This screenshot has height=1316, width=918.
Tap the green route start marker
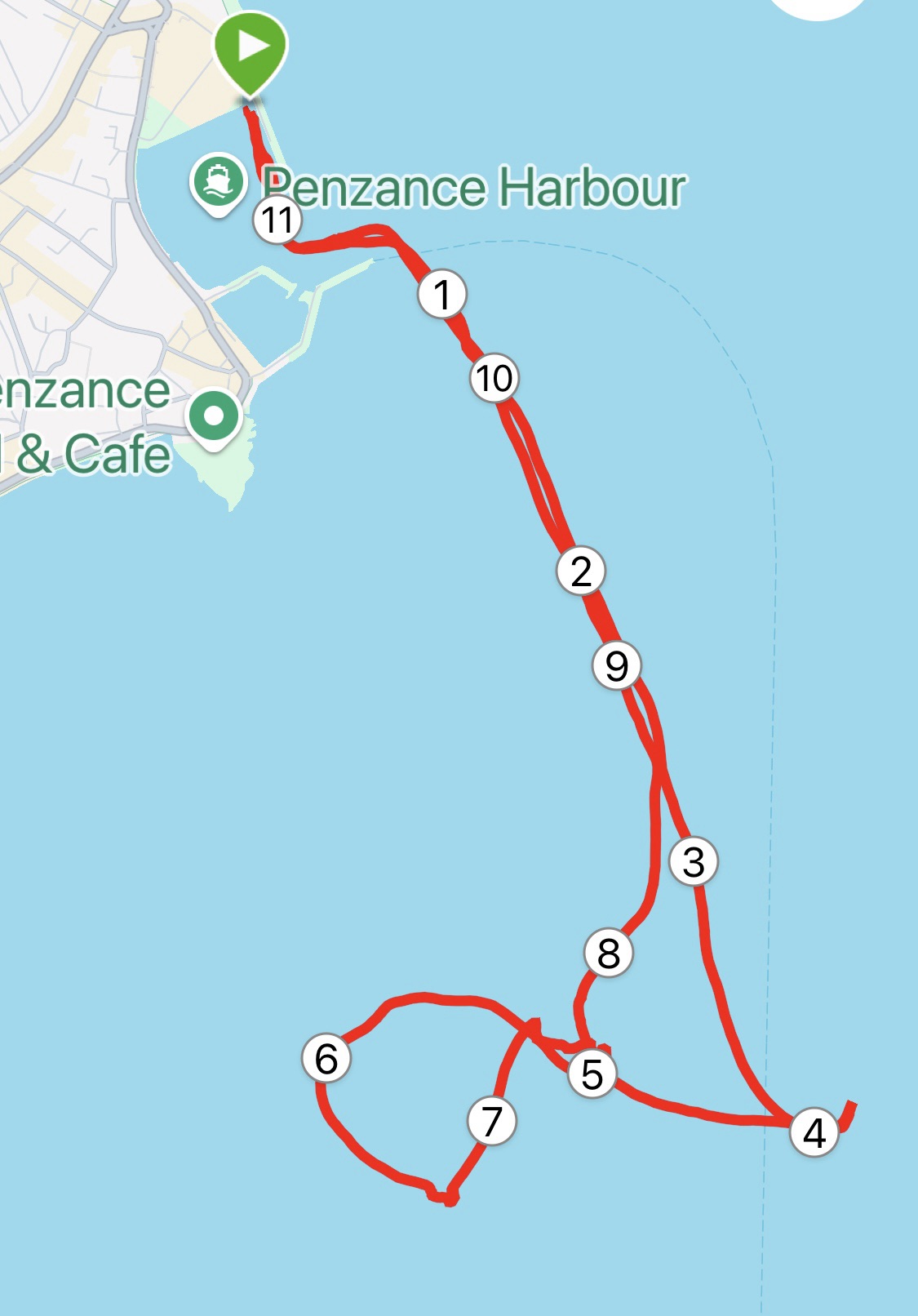(x=251, y=51)
